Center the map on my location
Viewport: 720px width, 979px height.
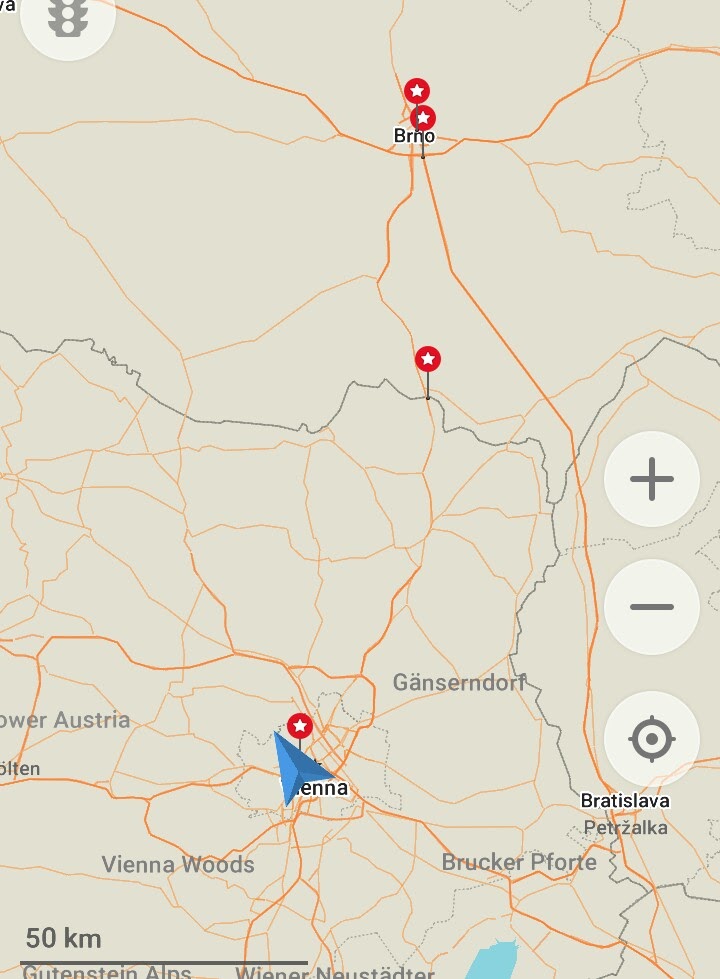coord(651,740)
